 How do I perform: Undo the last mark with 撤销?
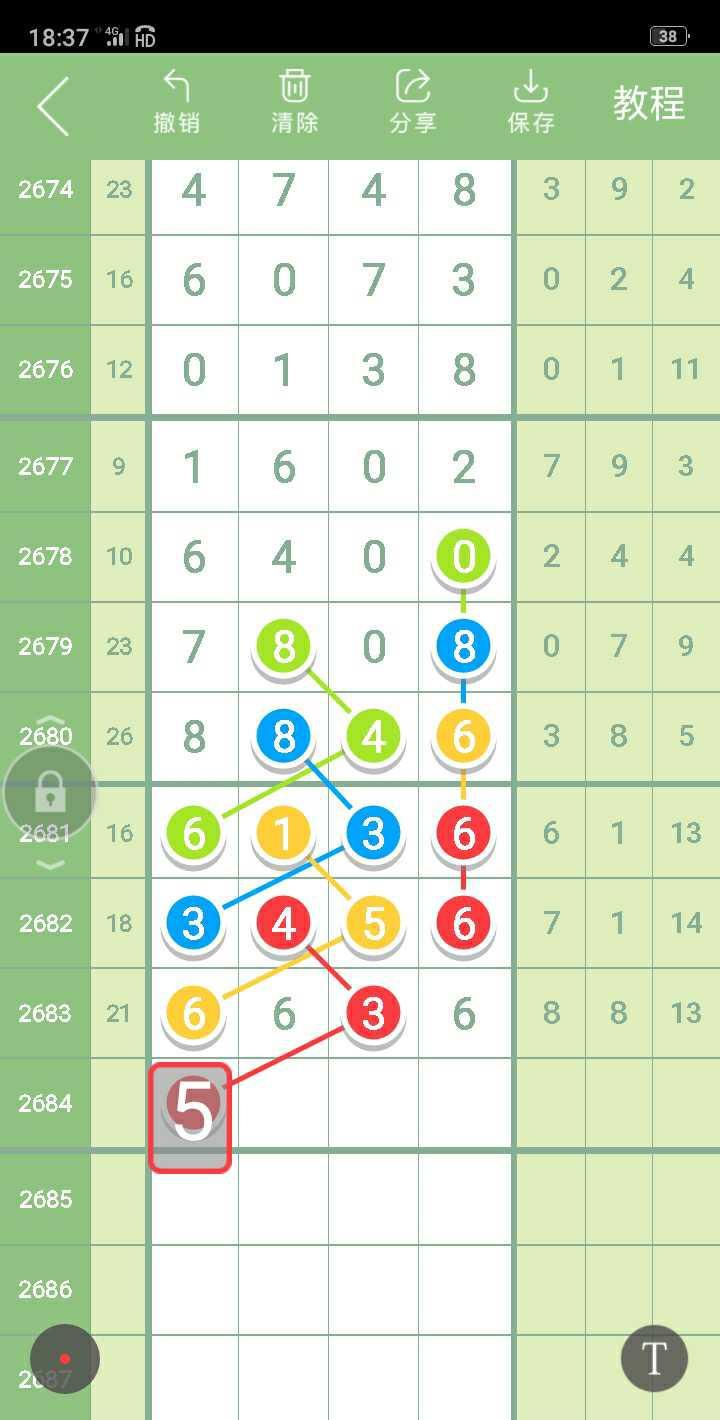[176, 103]
